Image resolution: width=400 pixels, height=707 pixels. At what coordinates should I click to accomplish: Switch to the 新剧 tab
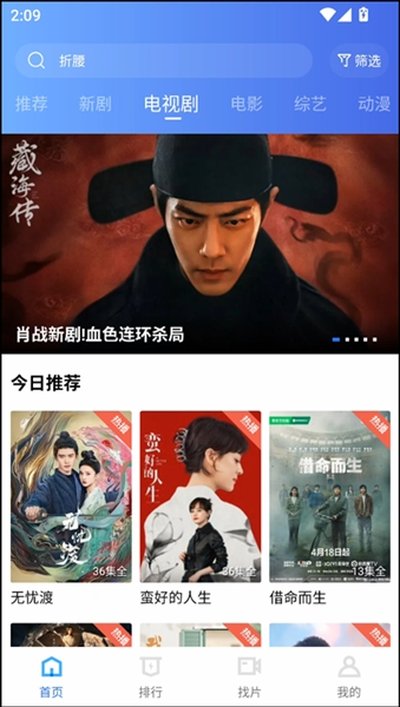click(95, 104)
